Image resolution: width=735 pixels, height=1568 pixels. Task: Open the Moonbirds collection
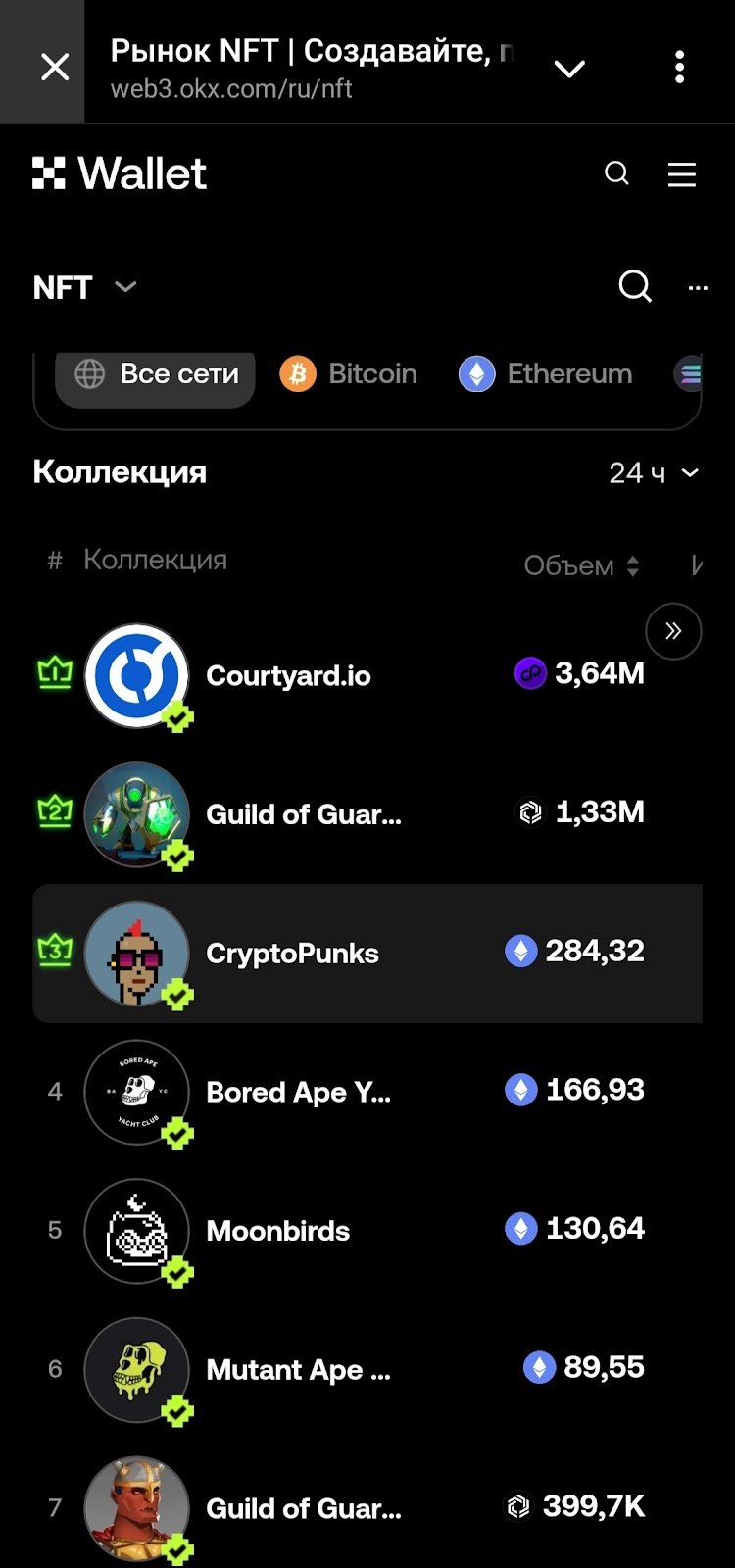coord(277,1231)
